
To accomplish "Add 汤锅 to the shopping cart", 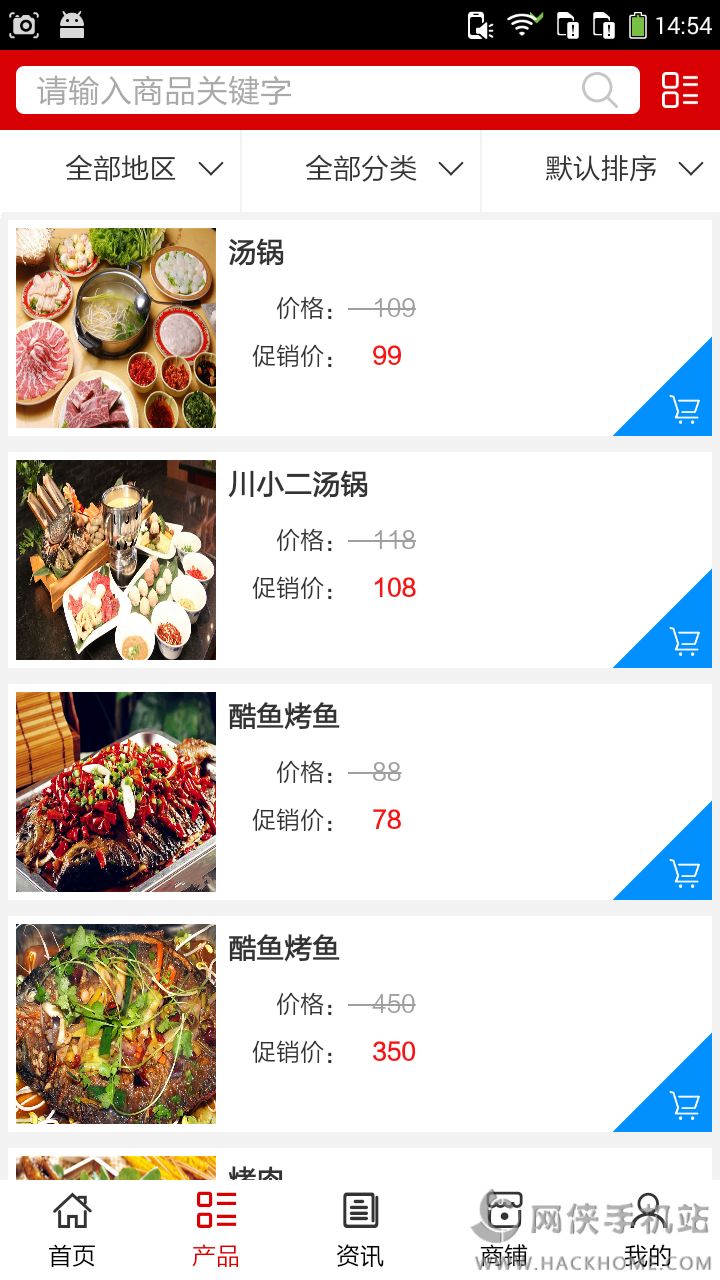I will pyautogui.click(x=684, y=409).
